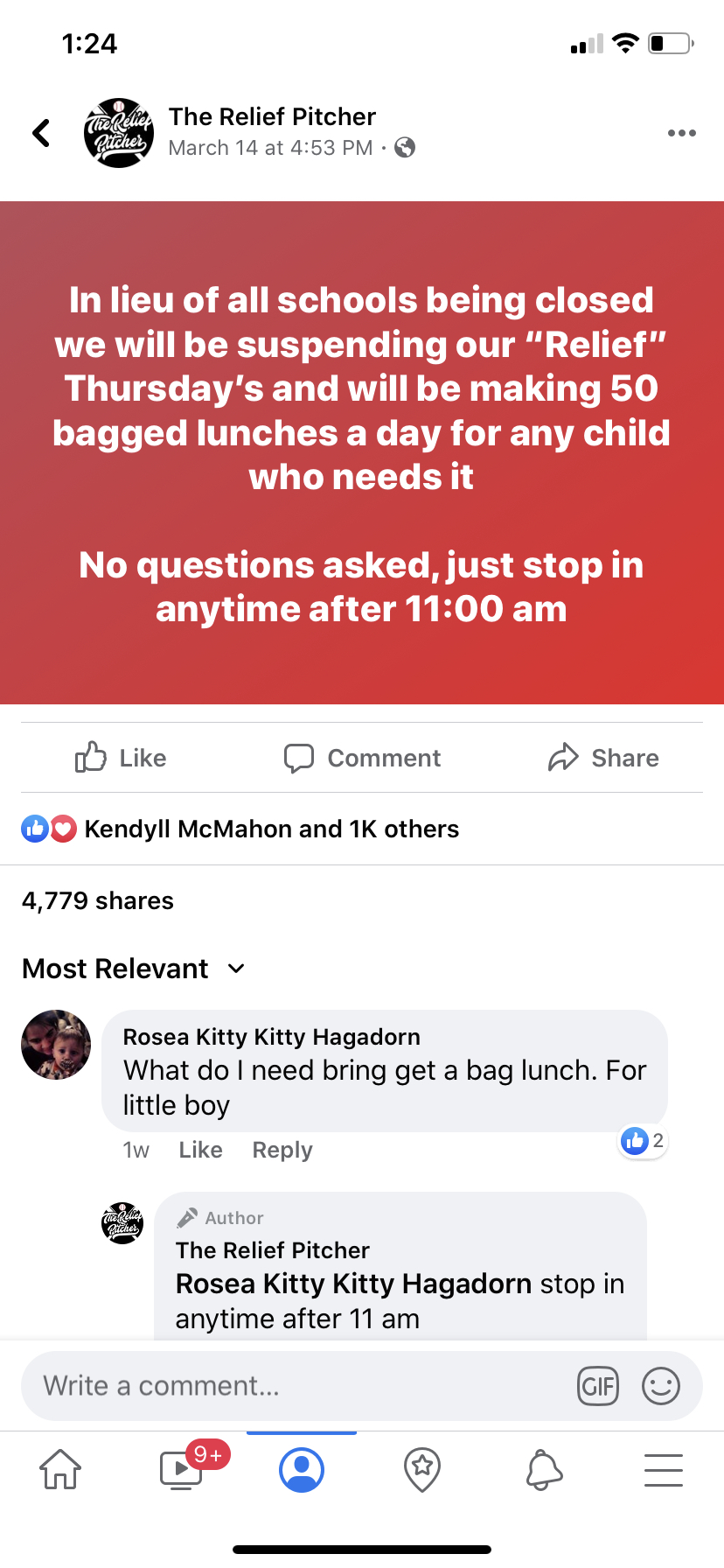The width and height of the screenshot is (724, 1568).
Task: Go back using the back arrow
Action: tap(41, 133)
